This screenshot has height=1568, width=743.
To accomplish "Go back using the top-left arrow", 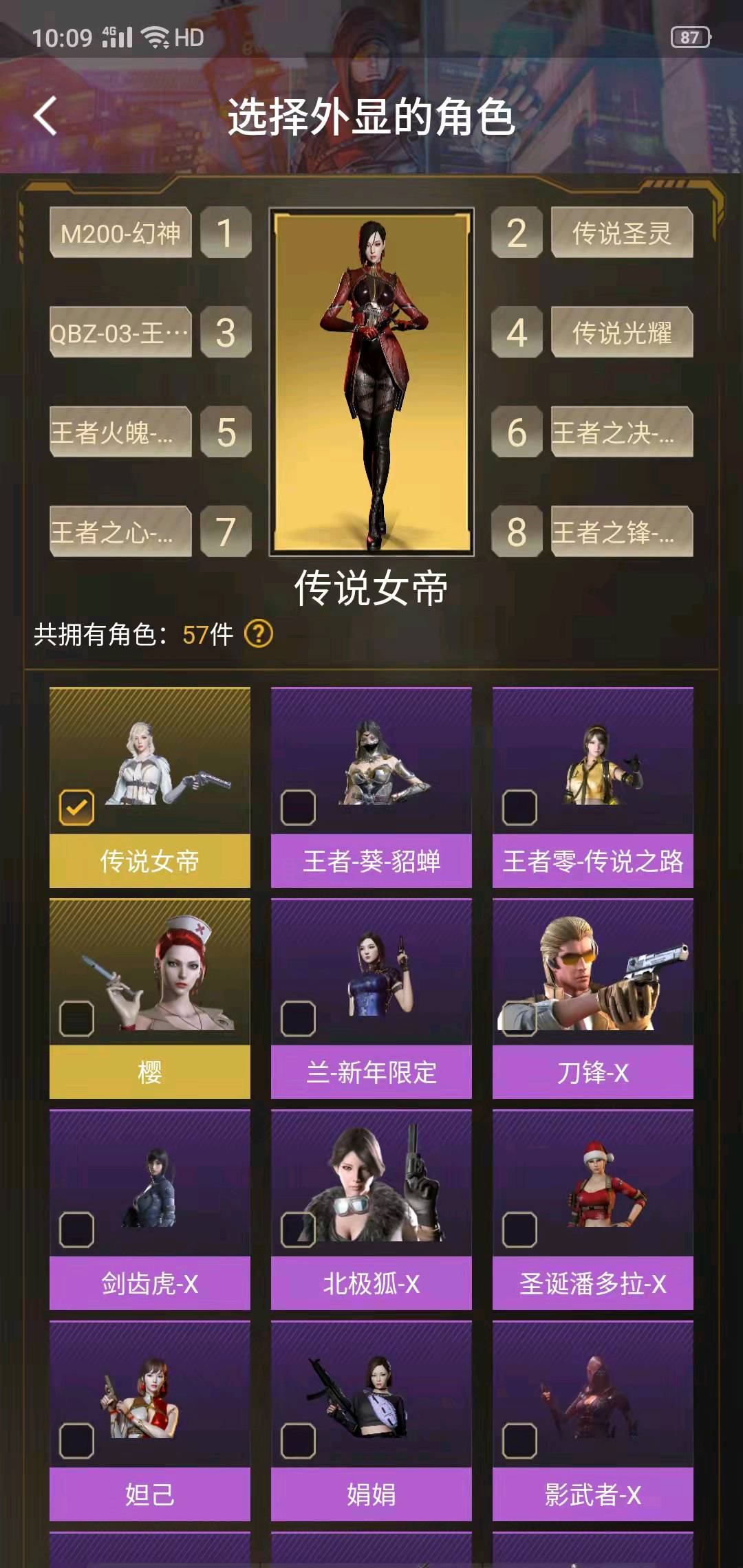I will (45, 116).
